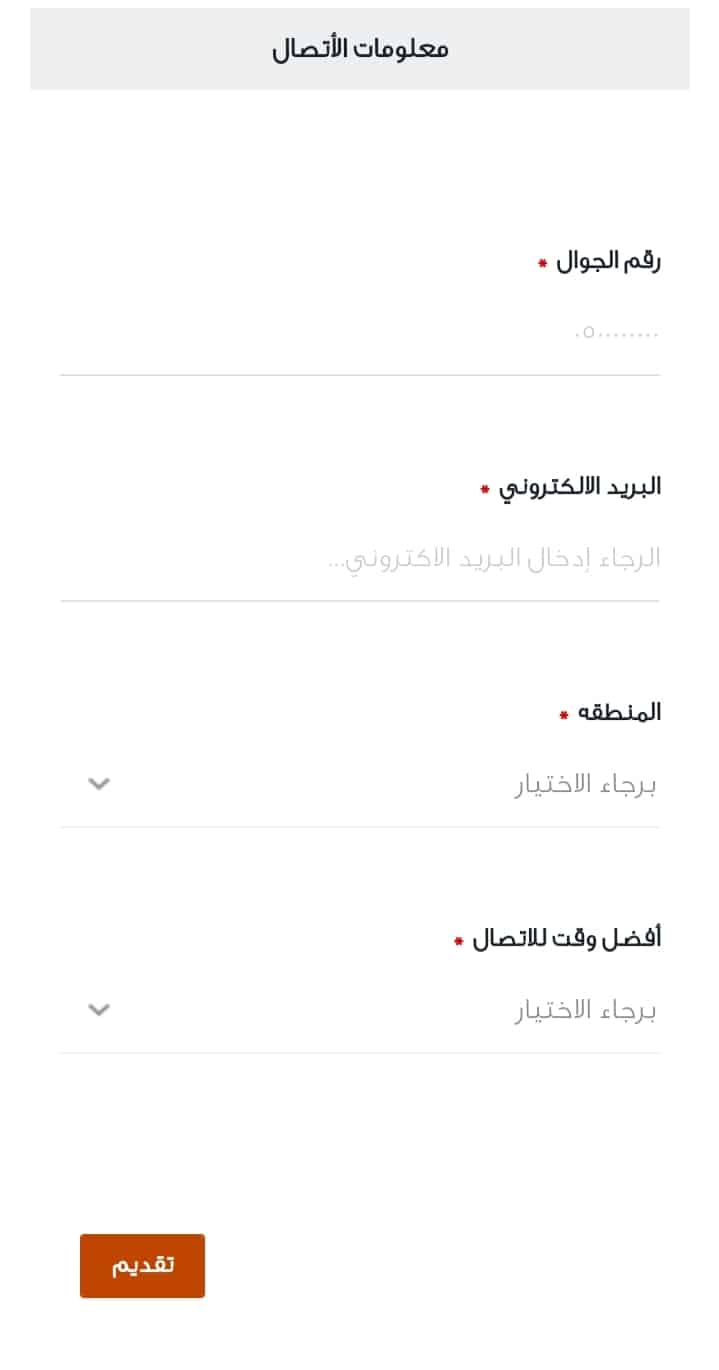Open the region dropdown (المنطقه)
Image resolution: width=719 pixels, height=1370 pixels.
point(360,784)
